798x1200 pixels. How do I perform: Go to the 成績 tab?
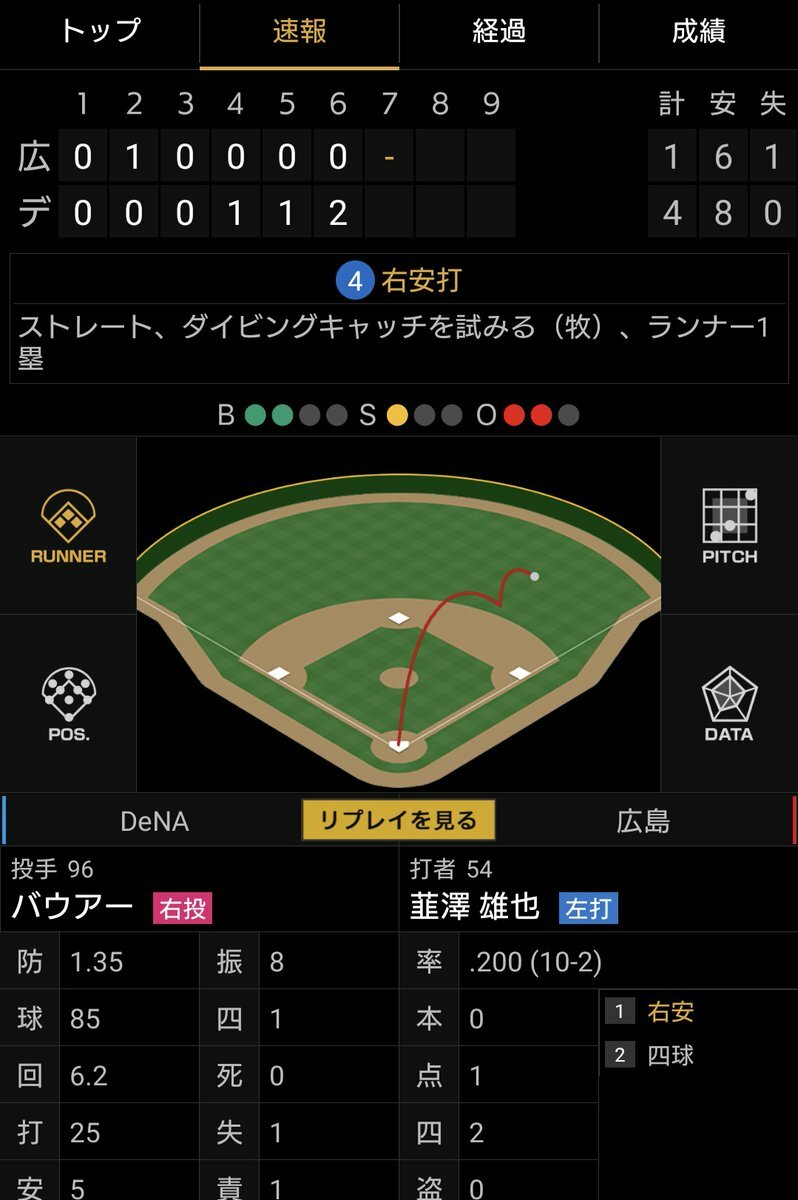coord(698,32)
